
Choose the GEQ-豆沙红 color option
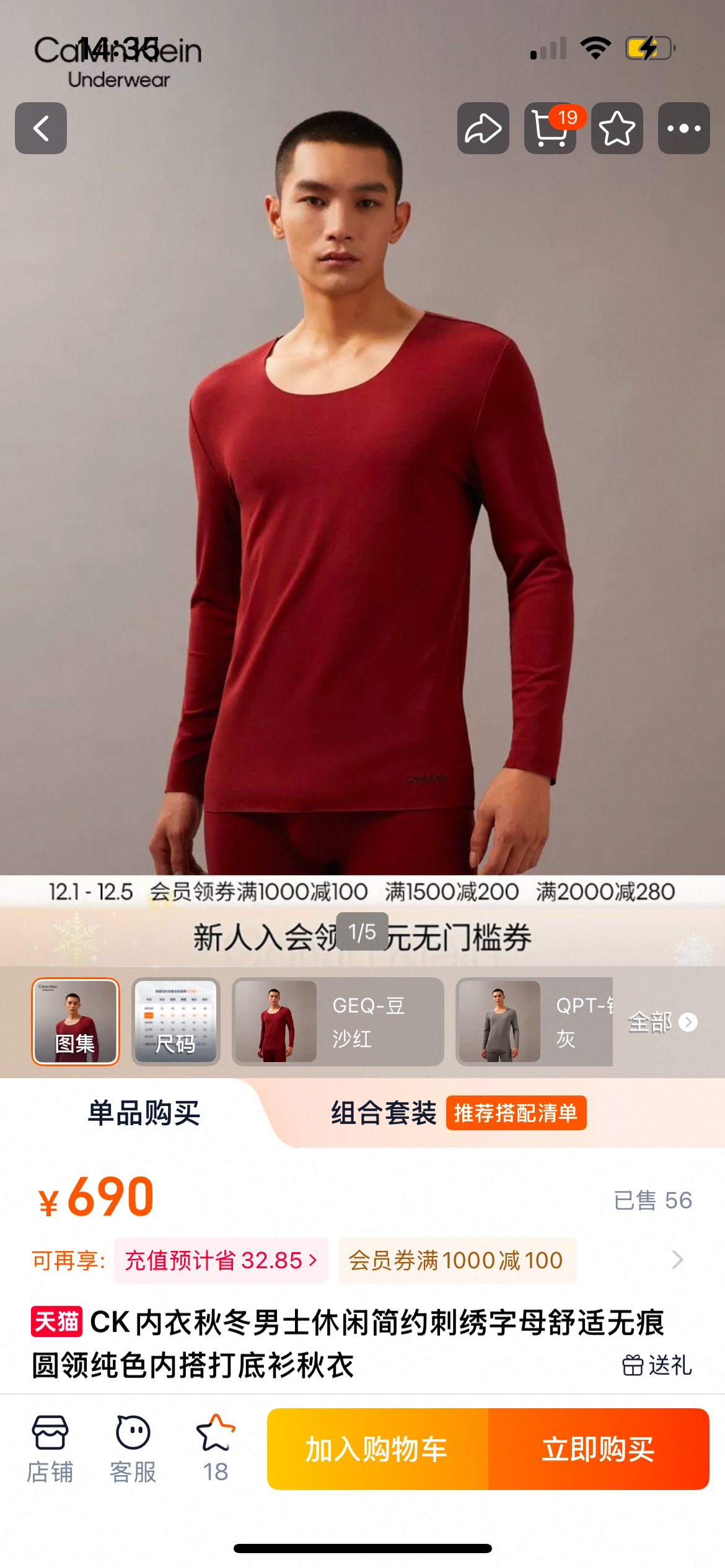[338, 1021]
